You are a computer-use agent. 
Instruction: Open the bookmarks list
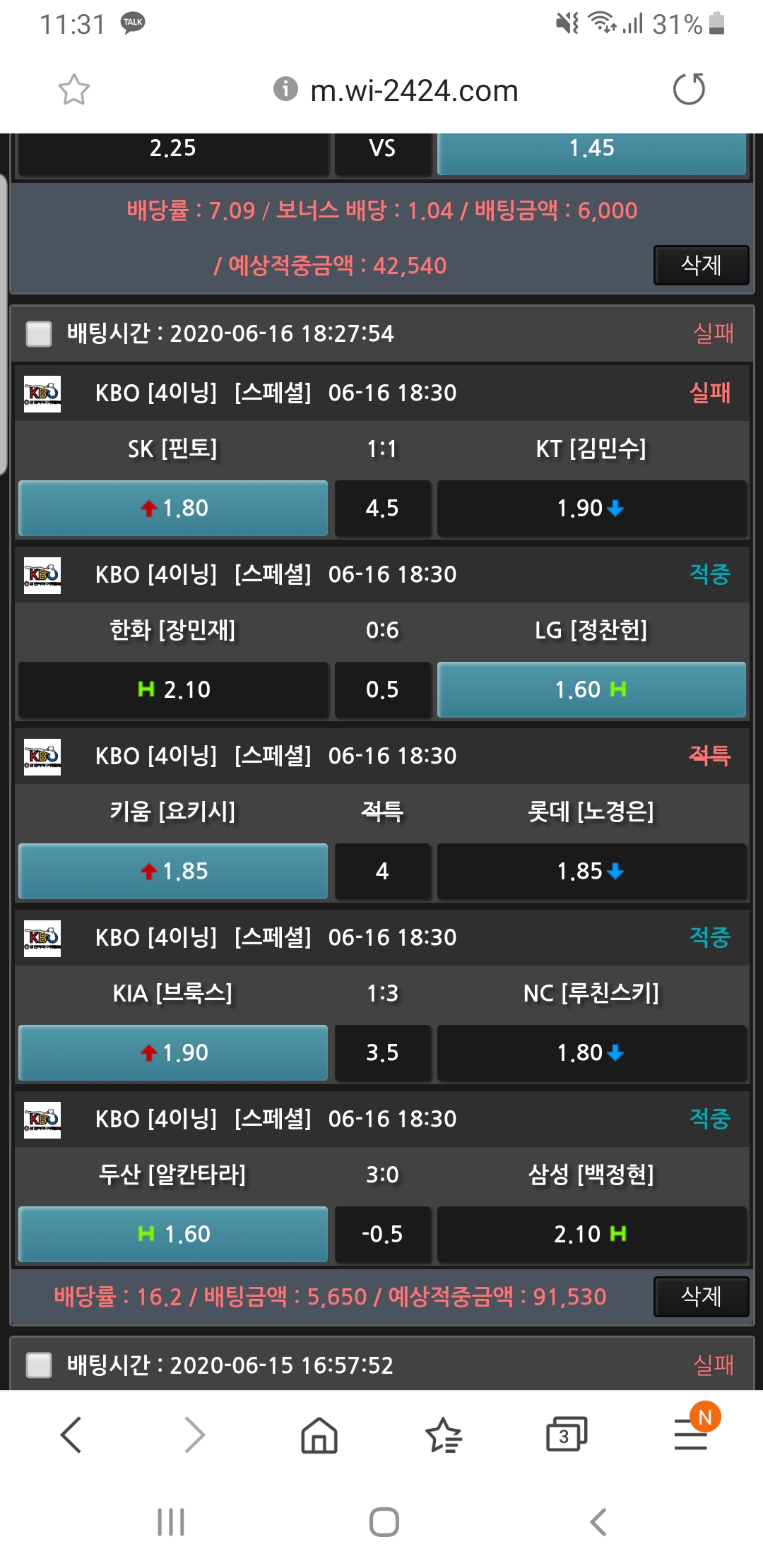[x=443, y=1435]
